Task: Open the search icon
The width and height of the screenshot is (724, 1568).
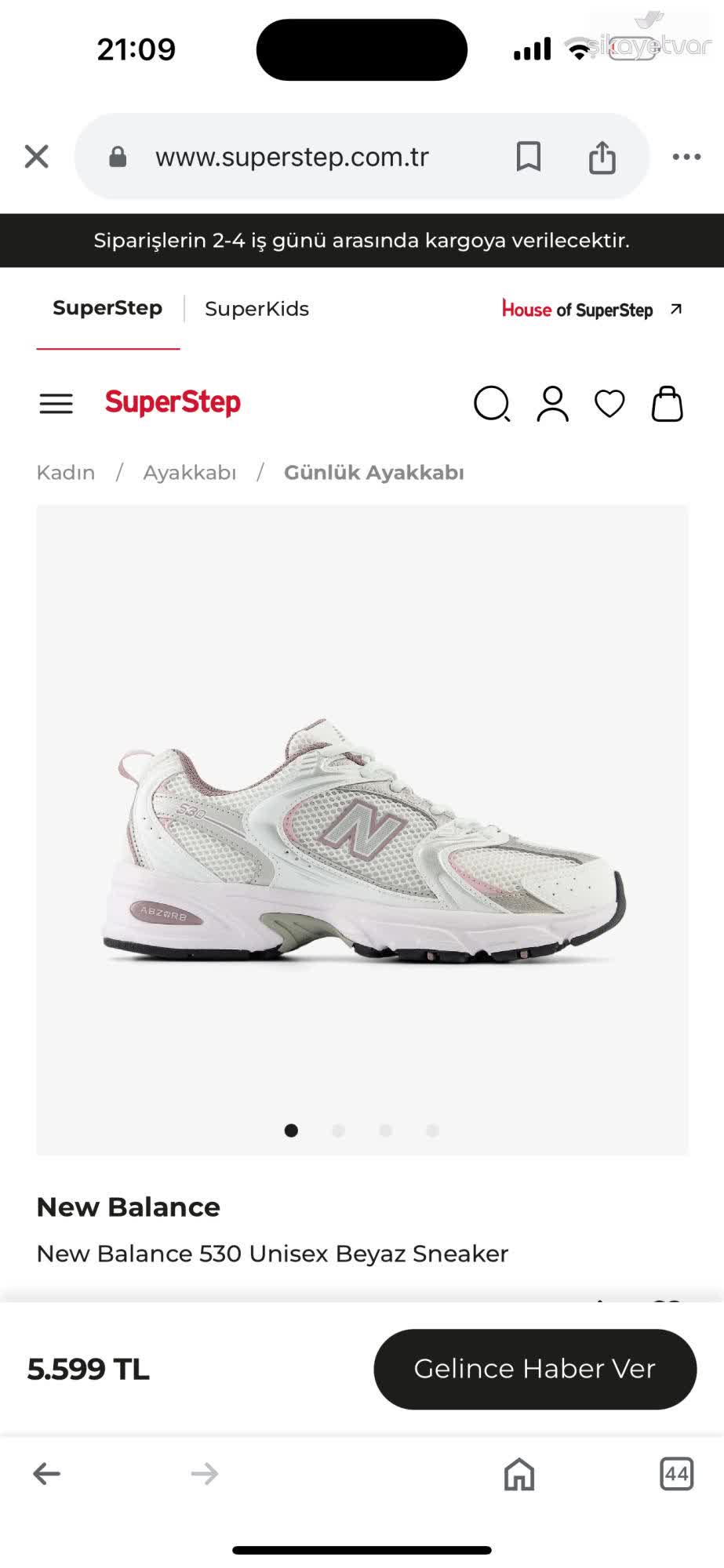Action: tap(493, 404)
